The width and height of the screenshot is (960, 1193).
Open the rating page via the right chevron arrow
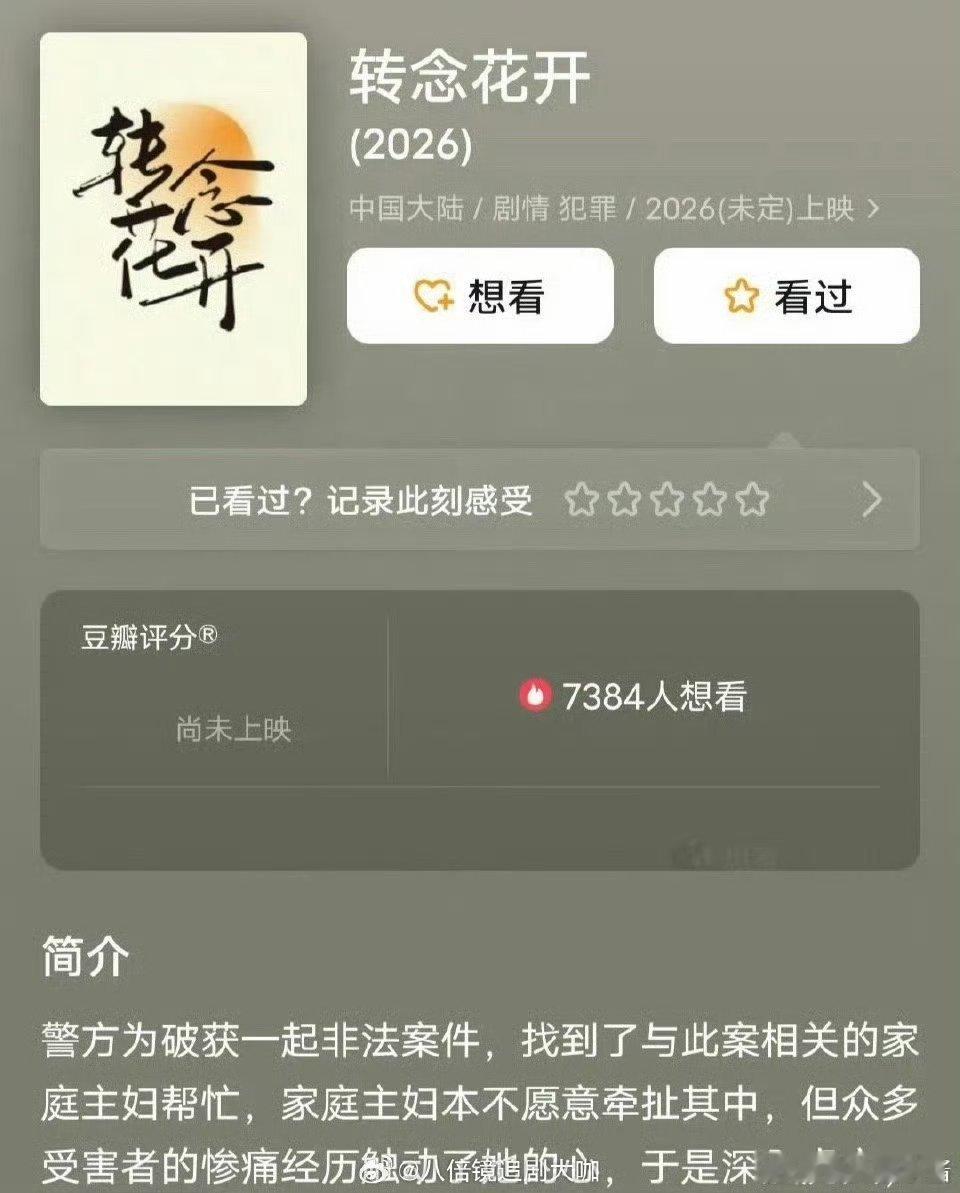pos(872,499)
